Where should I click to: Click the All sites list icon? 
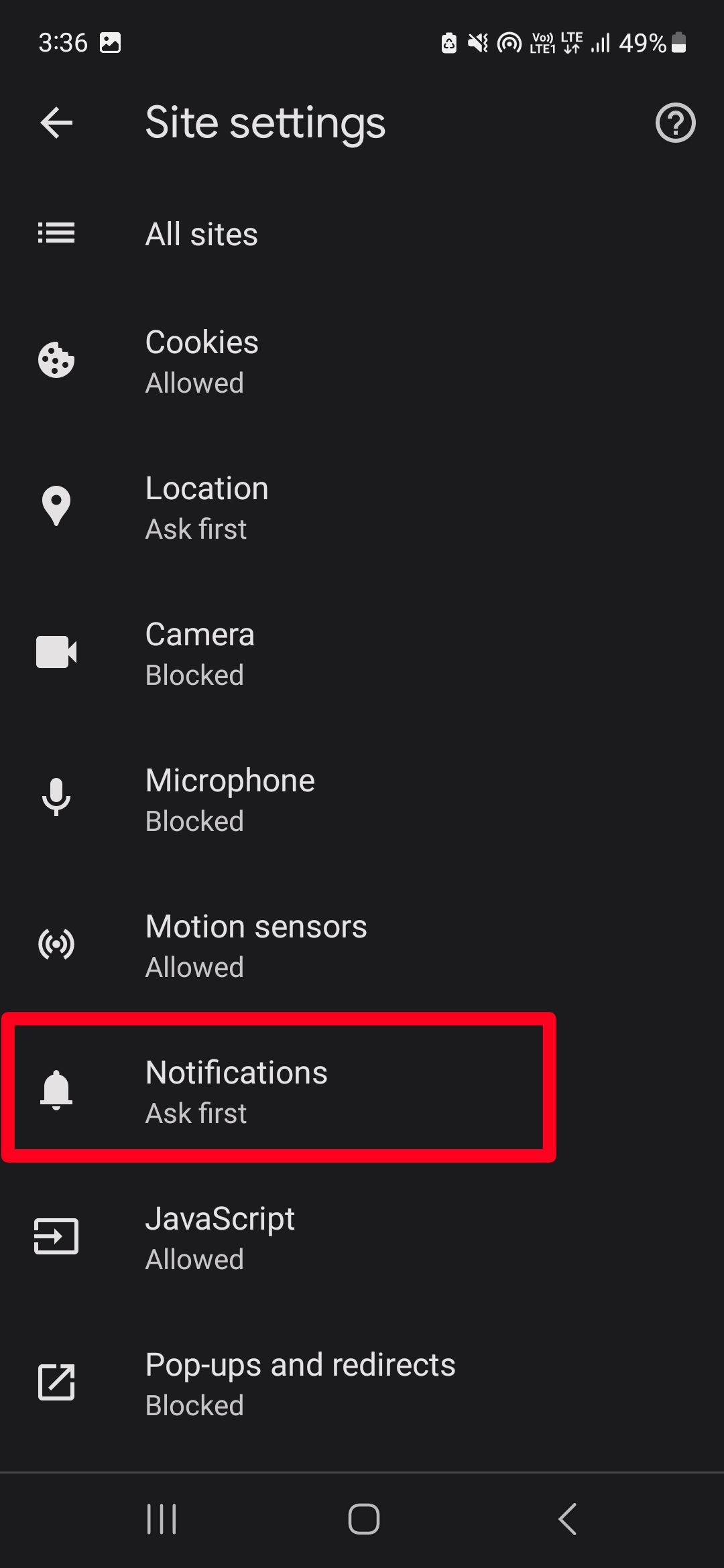(56, 233)
